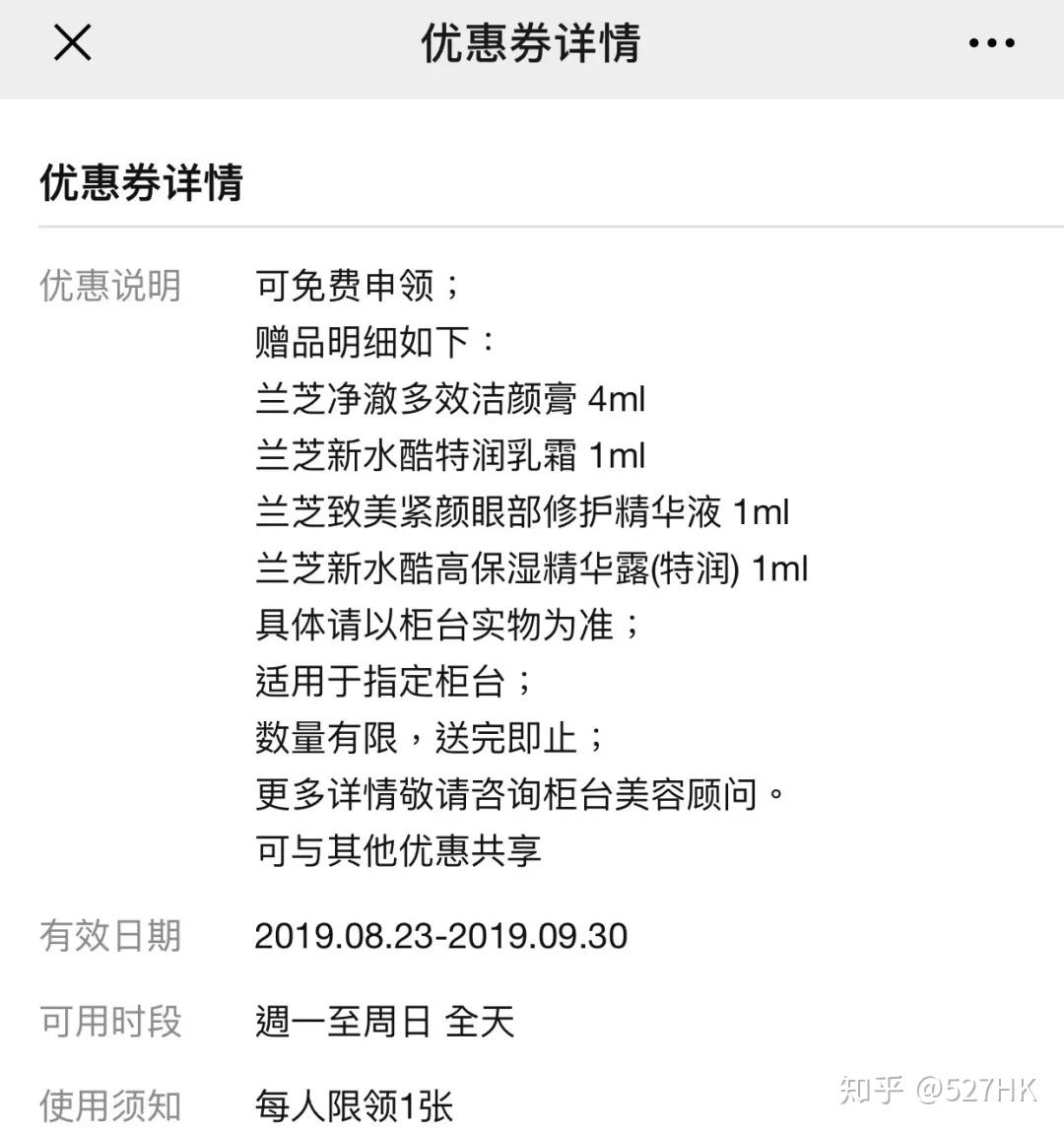1064x1134 pixels.
Task: Close the coupon details page
Action: tap(72, 43)
